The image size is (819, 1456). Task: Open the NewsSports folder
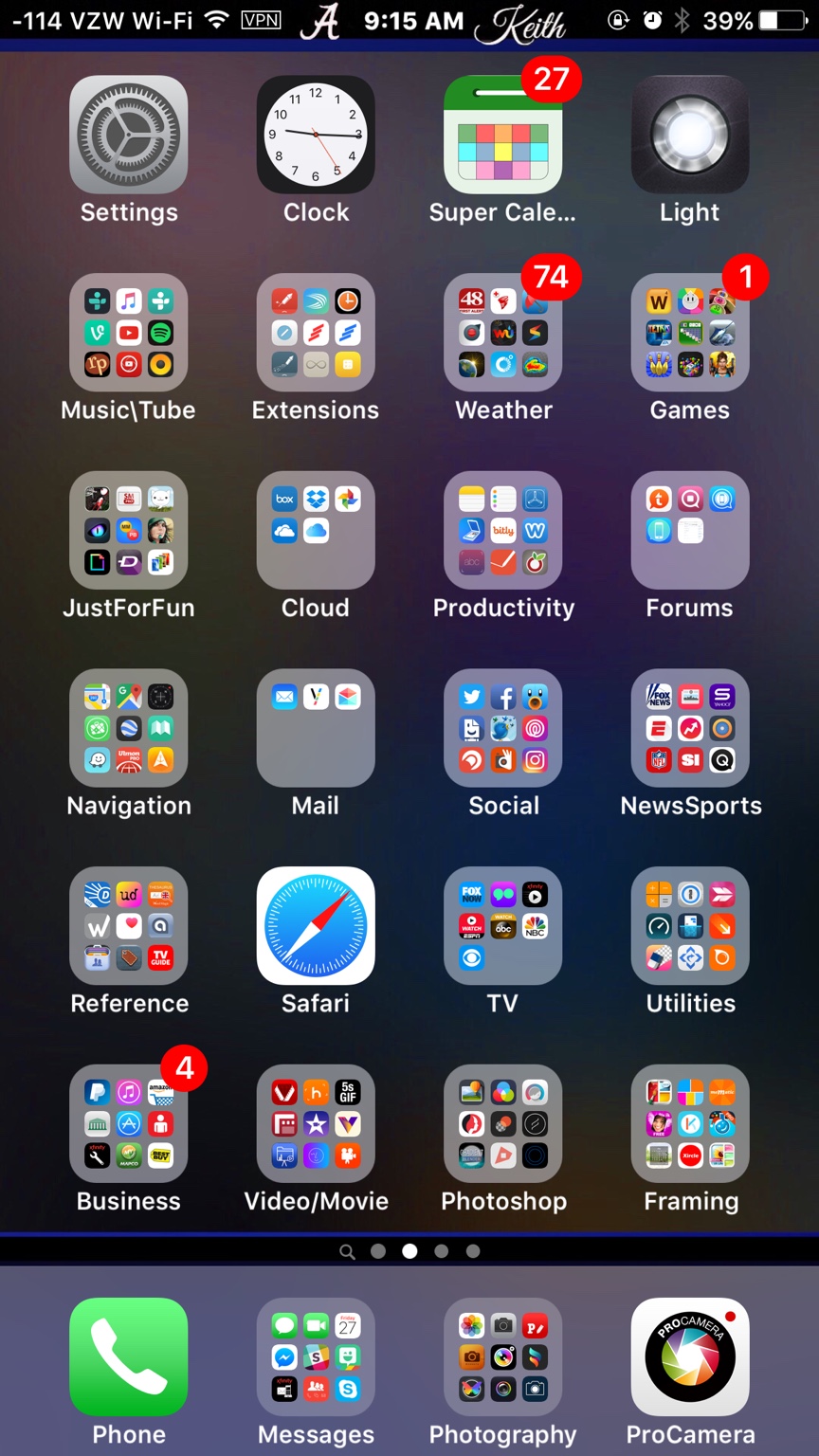click(690, 728)
